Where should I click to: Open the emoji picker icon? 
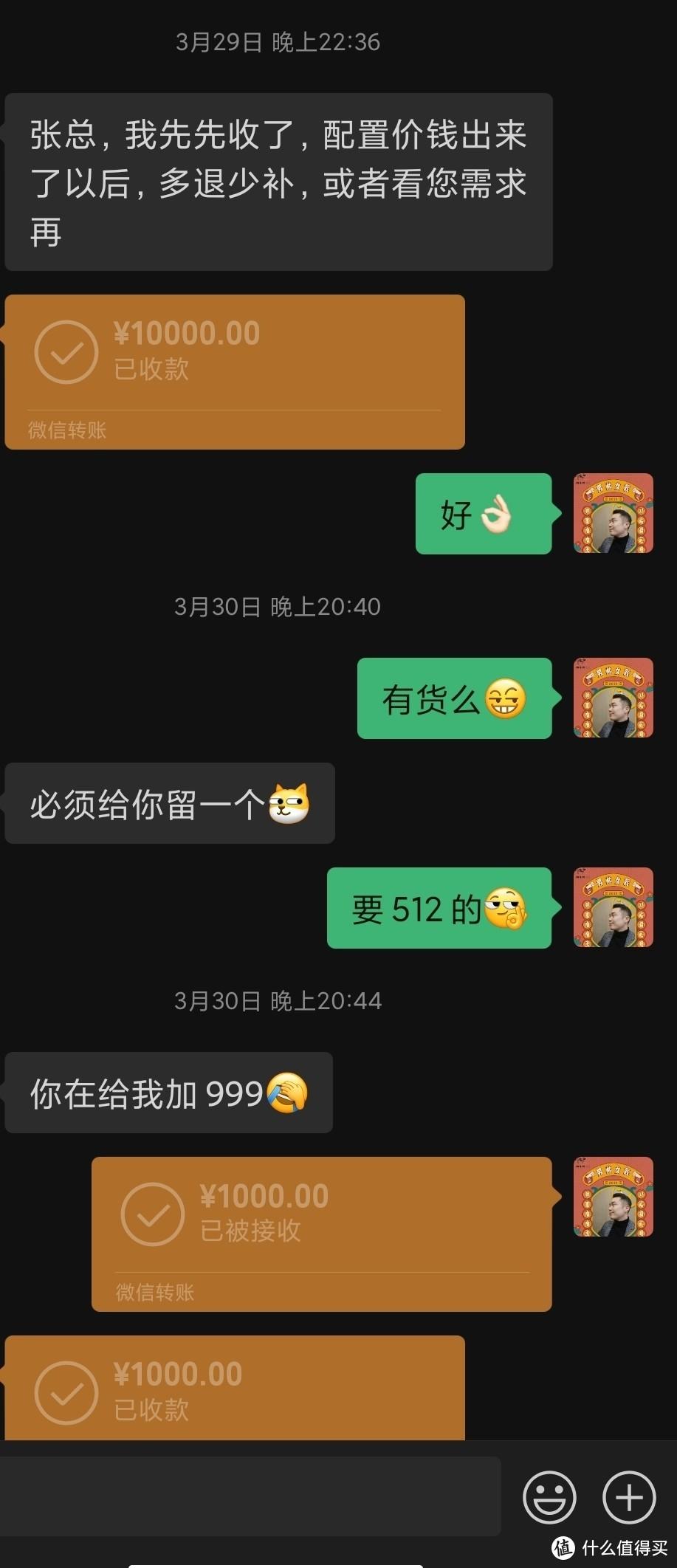[549, 1497]
